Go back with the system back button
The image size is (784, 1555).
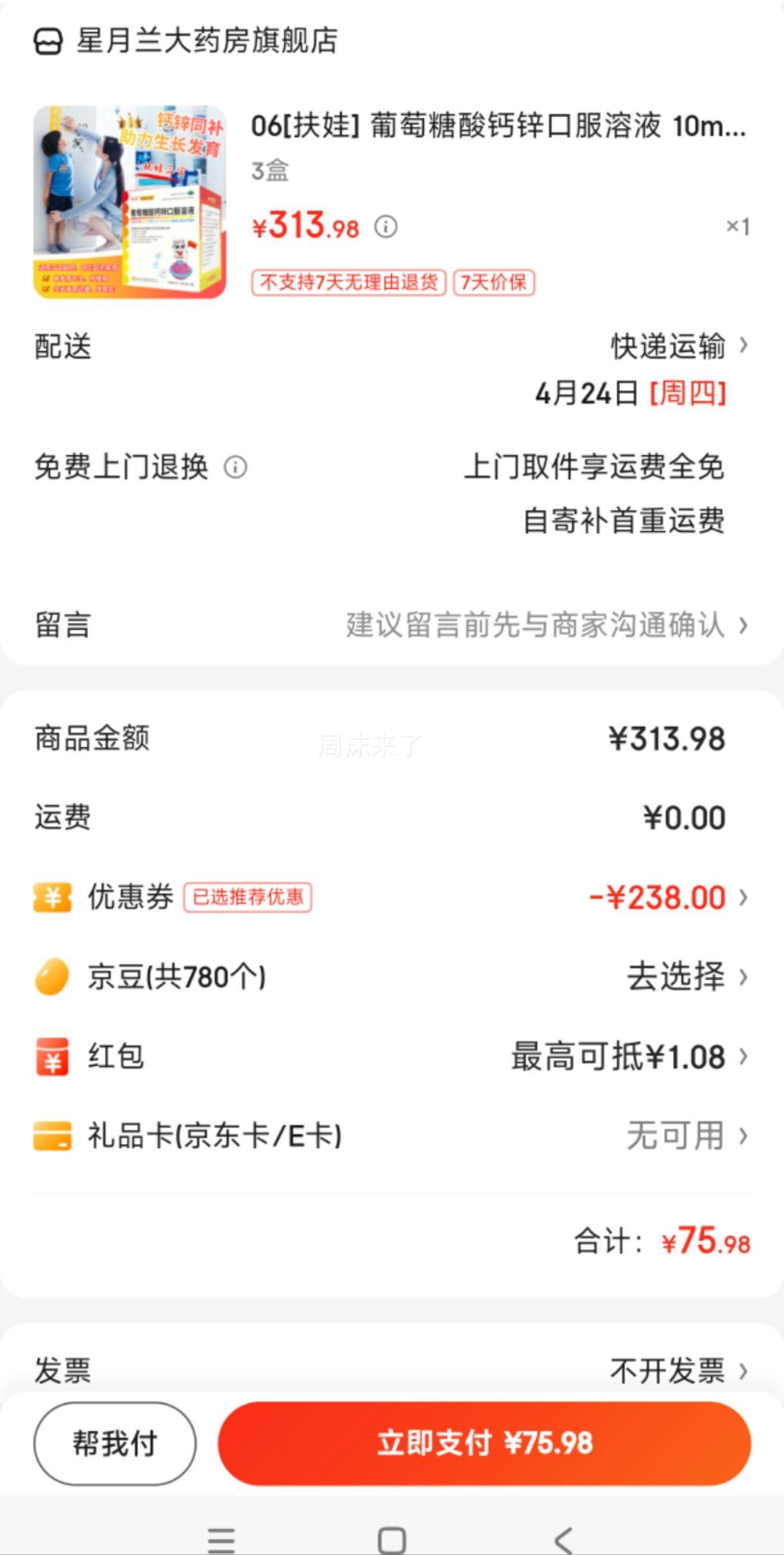point(563,1540)
